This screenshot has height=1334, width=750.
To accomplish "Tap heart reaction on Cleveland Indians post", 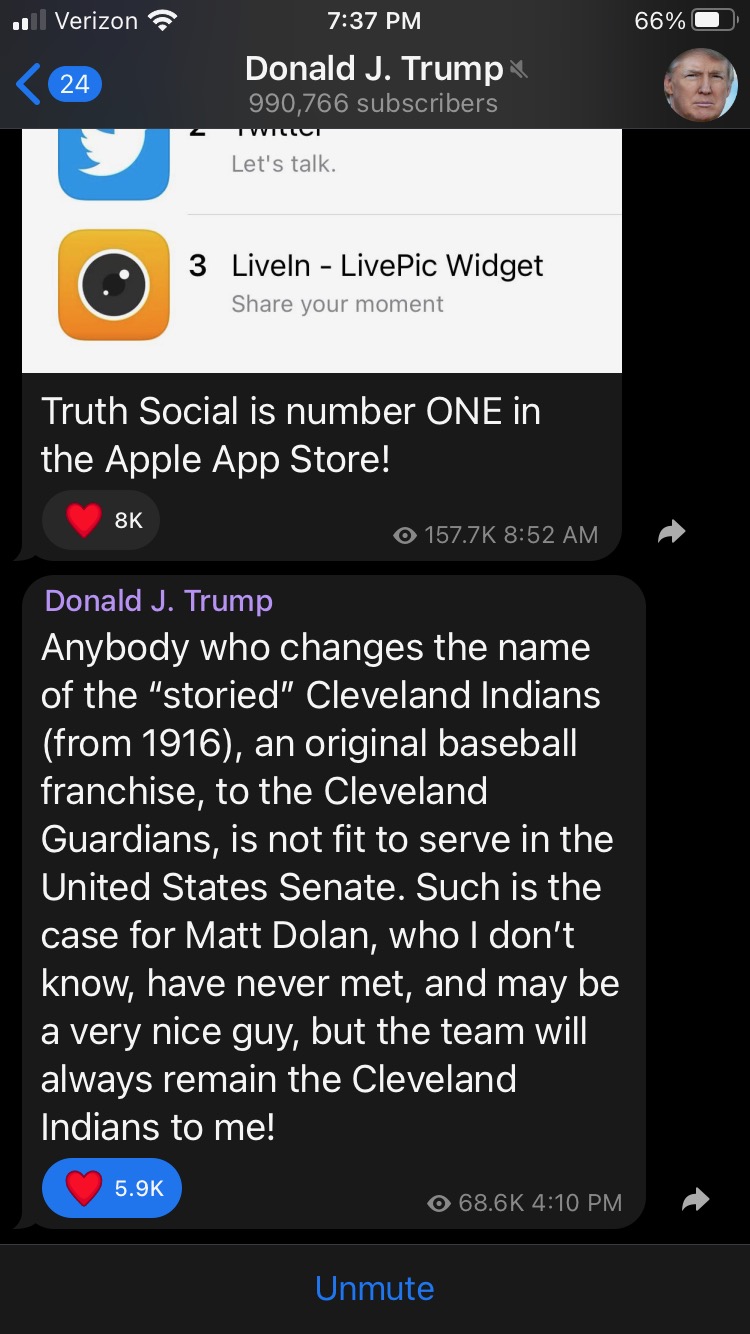I will point(111,1188).
